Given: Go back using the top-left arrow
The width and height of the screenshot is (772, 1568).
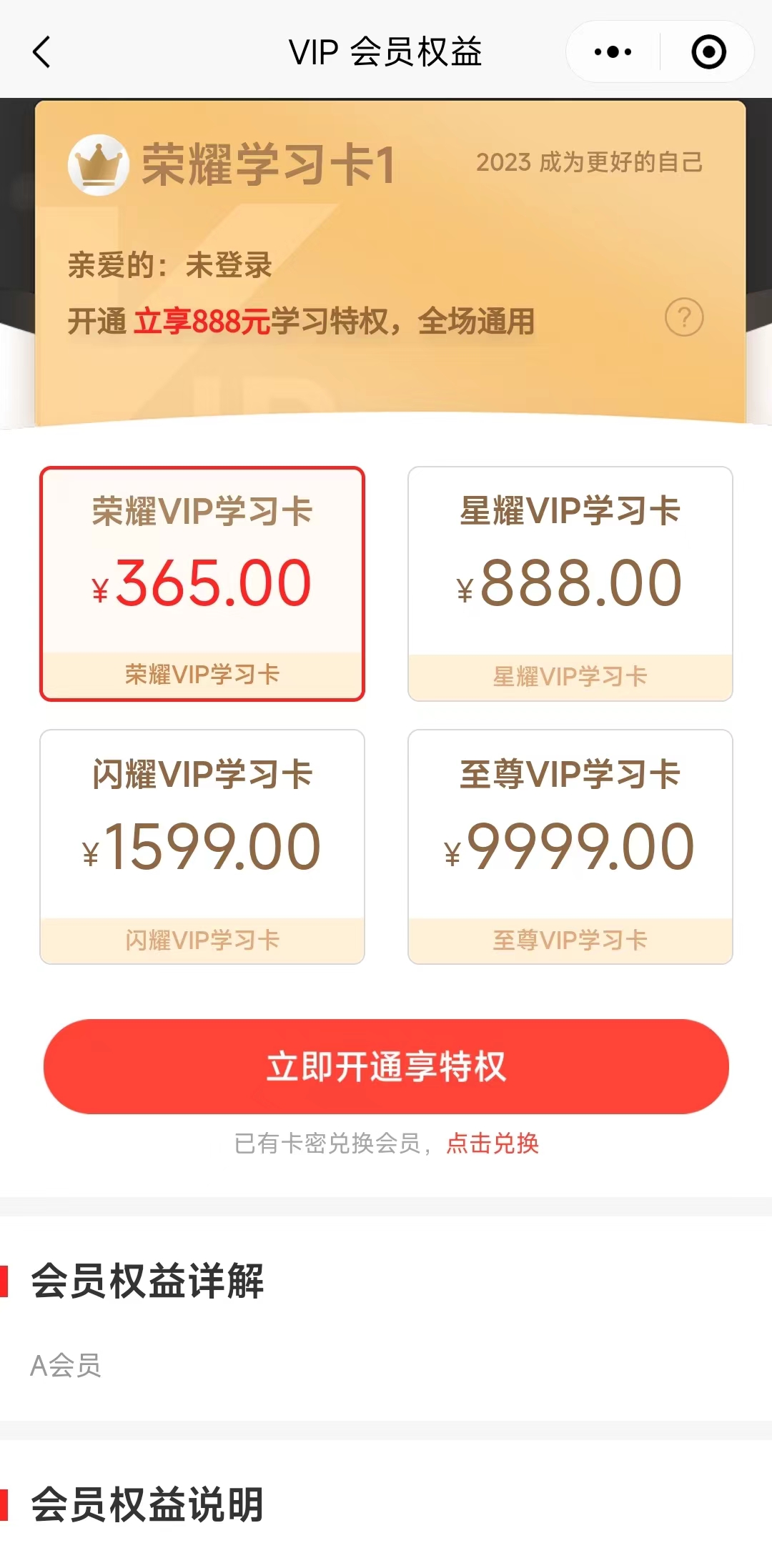Looking at the screenshot, I should [x=42, y=52].
